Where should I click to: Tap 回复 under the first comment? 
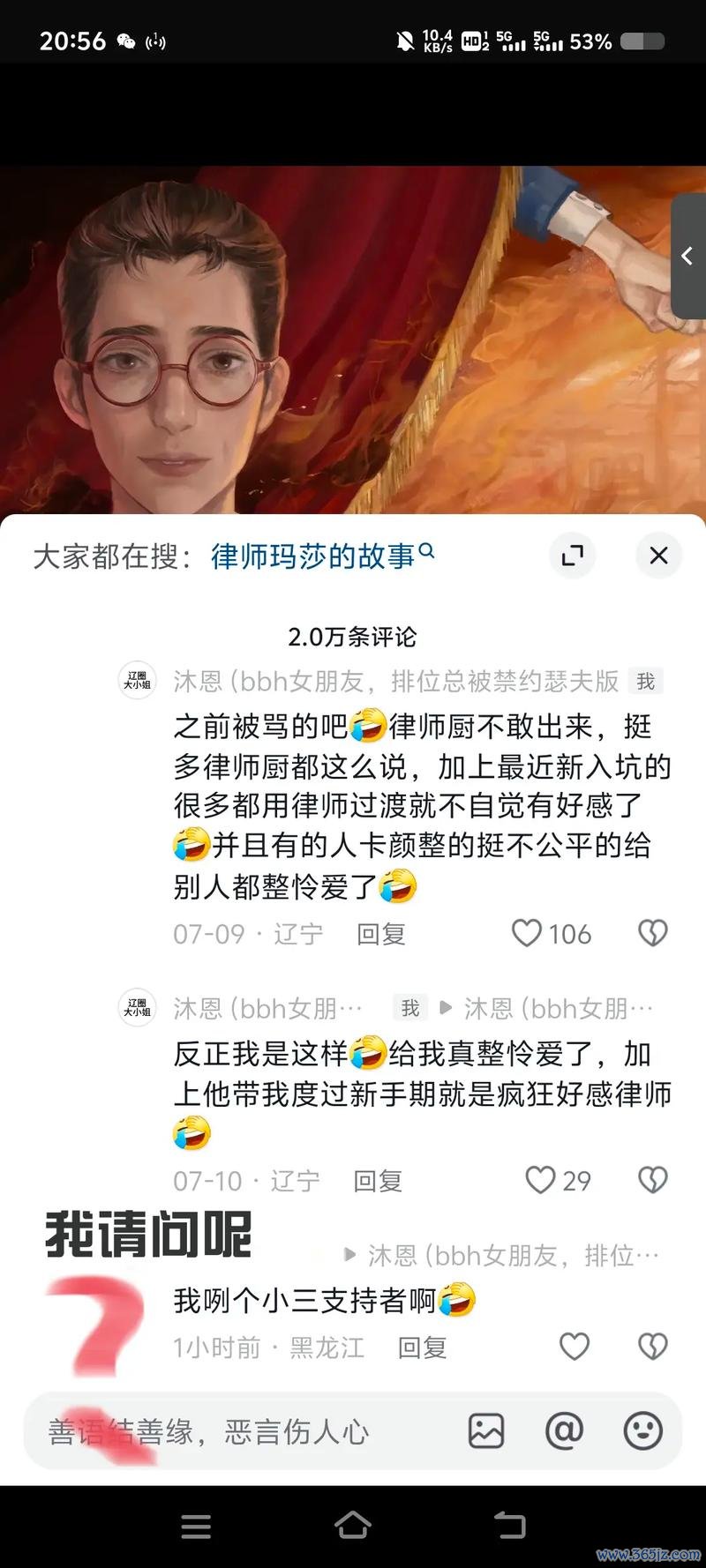point(382,933)
